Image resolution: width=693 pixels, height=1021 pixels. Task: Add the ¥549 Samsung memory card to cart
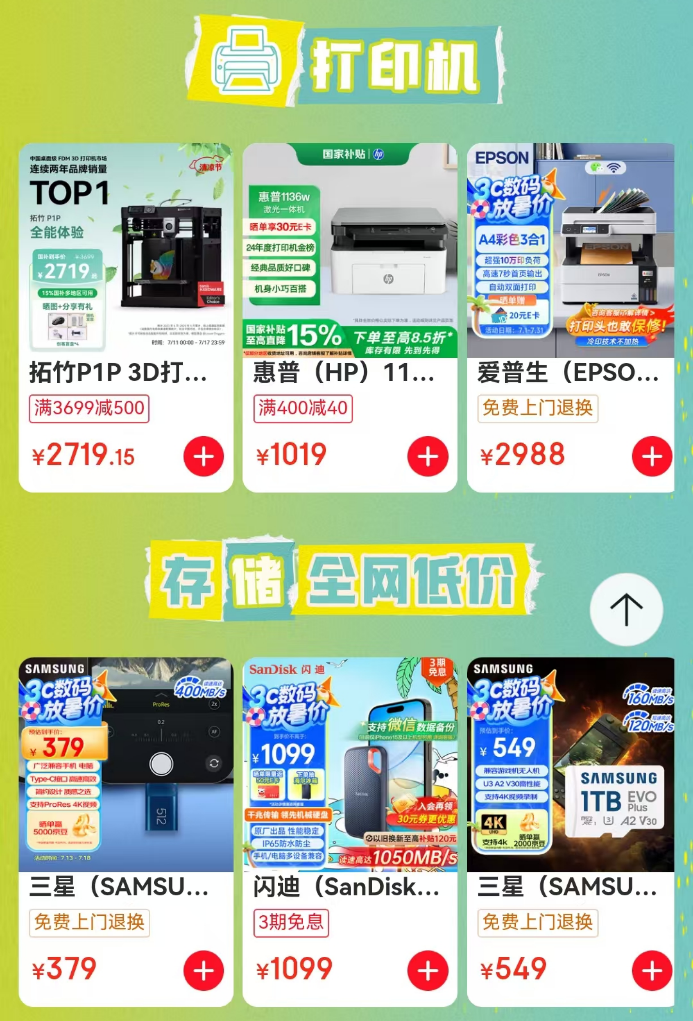pyautogui.click(x=652, y=970)
